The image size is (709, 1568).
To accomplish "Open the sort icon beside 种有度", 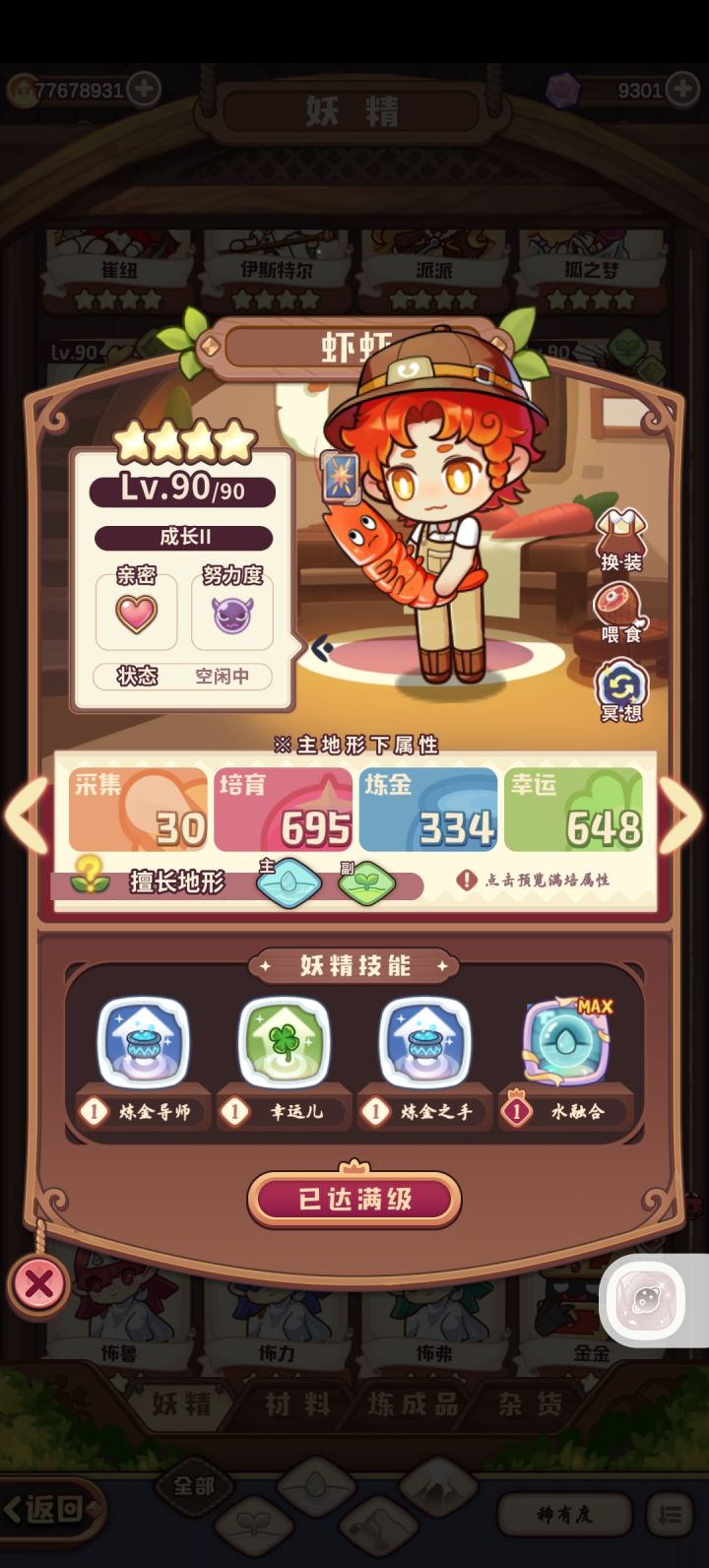I will click(668, 1515).
